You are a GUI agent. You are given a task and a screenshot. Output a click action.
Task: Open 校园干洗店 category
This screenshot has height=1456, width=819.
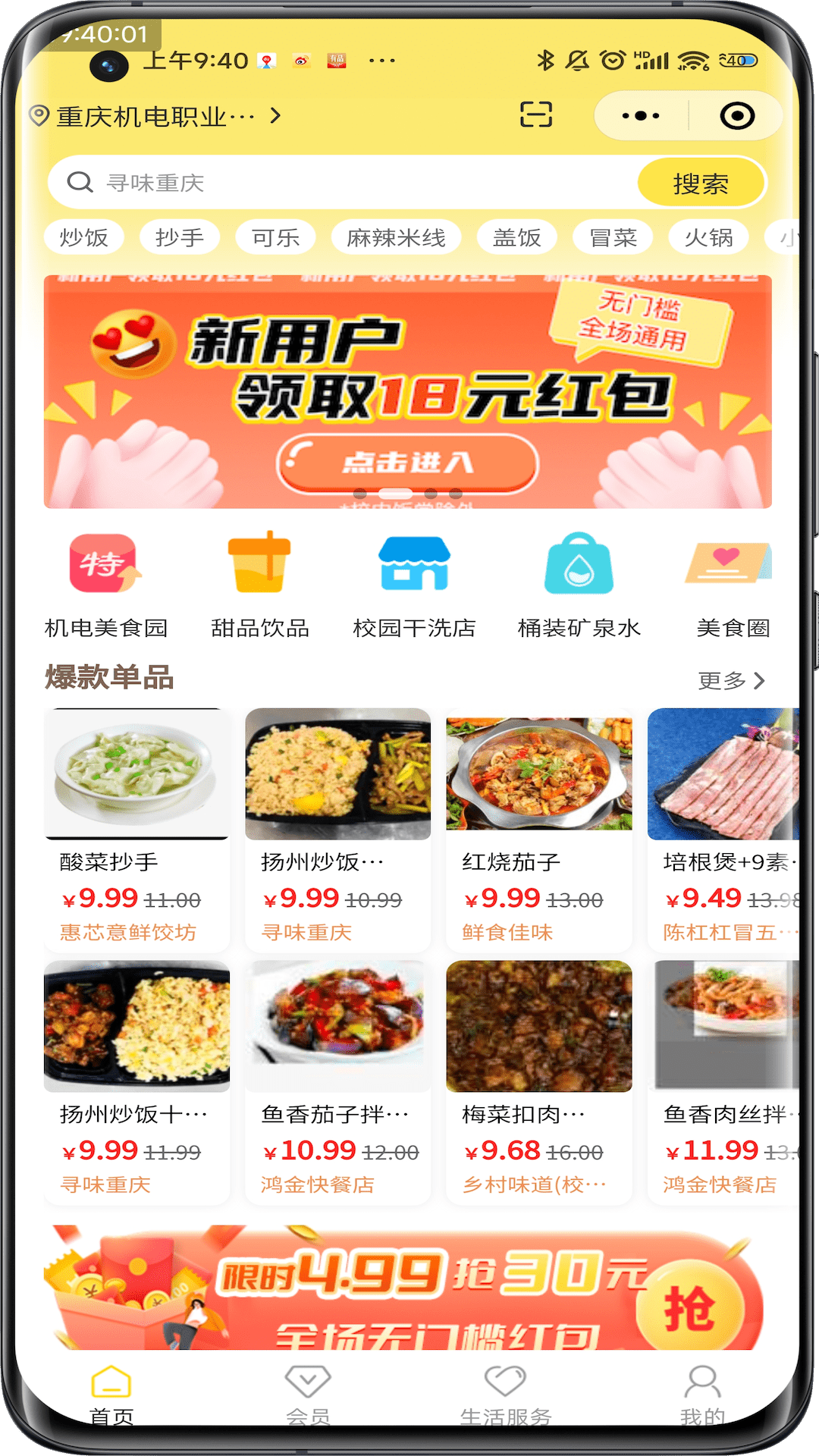(x=414, y=585)
